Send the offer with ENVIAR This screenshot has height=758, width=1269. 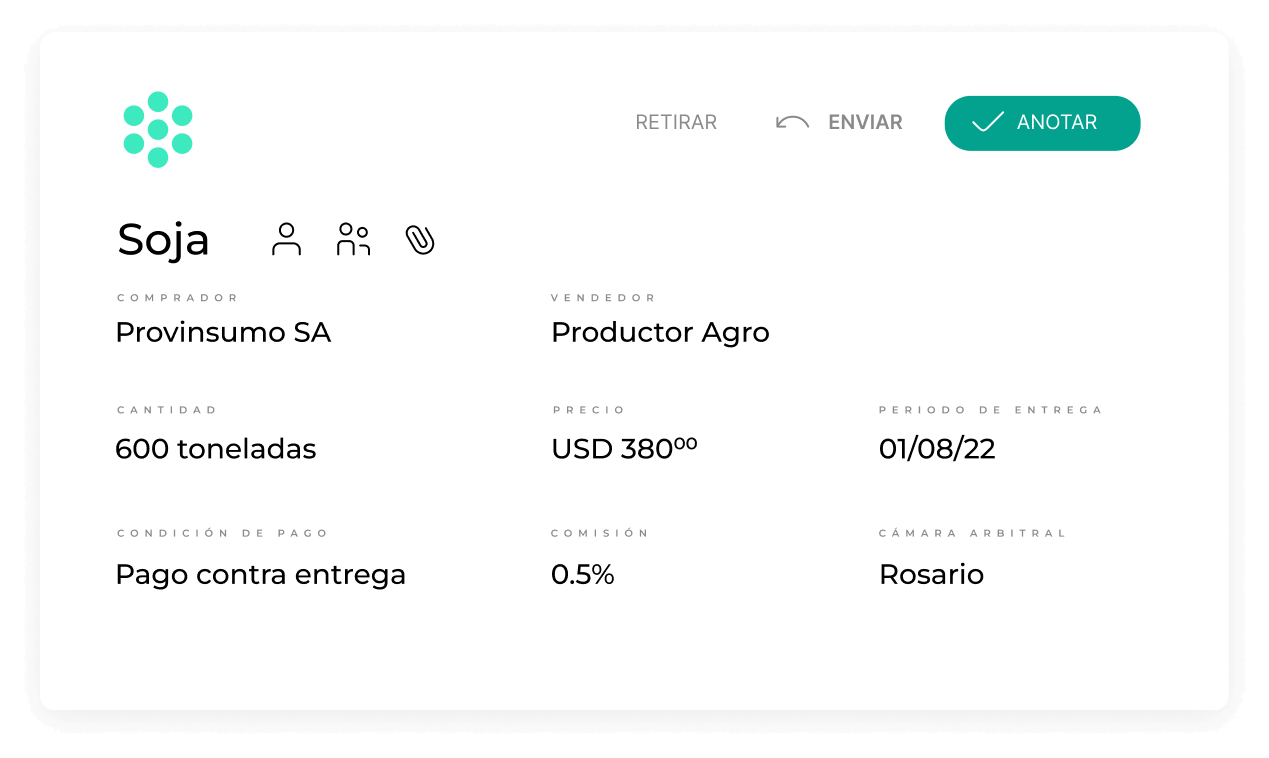(841, 123)
